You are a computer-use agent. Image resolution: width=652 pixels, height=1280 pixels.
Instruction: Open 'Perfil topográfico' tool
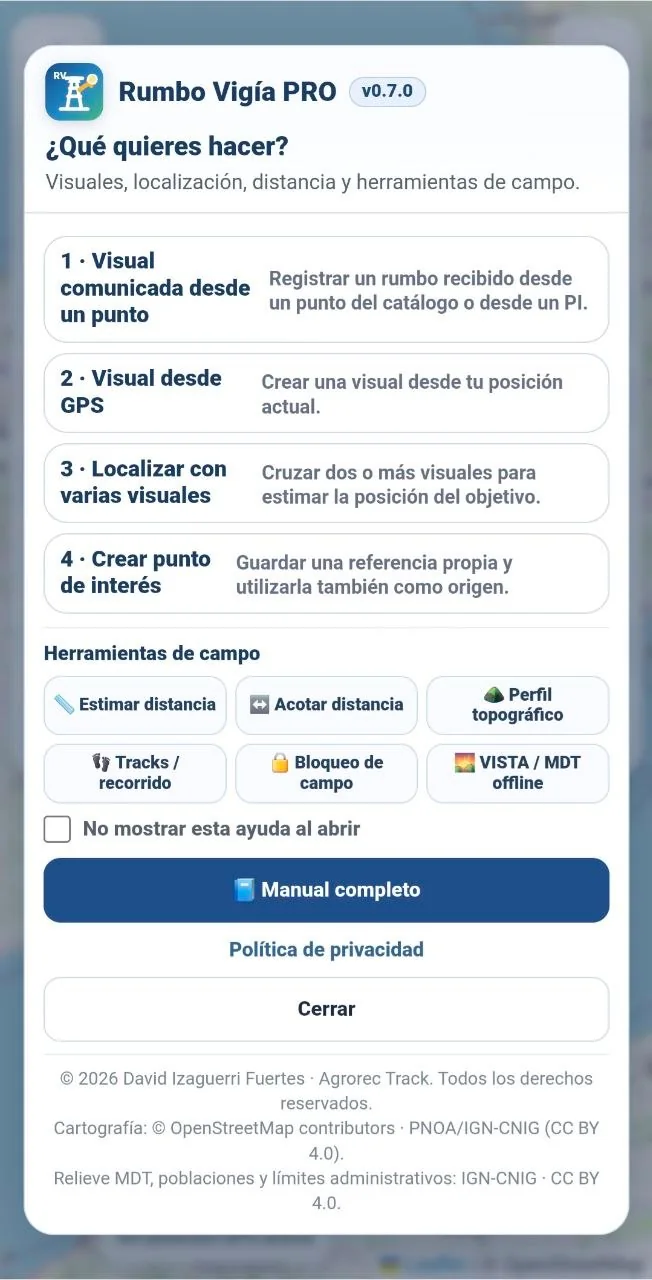[x=518, y=705]
